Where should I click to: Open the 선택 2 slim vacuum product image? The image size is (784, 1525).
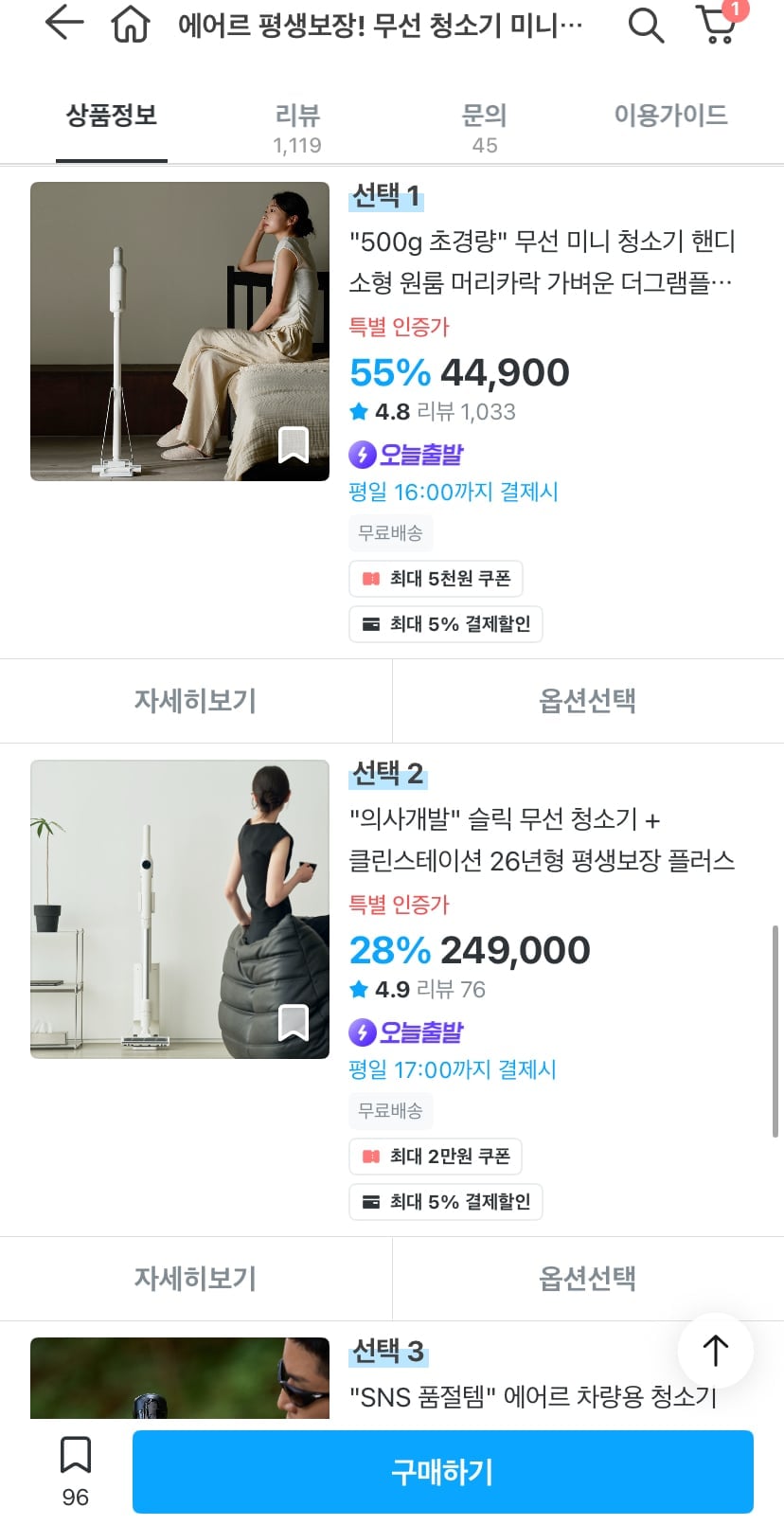tap(180, 909)
